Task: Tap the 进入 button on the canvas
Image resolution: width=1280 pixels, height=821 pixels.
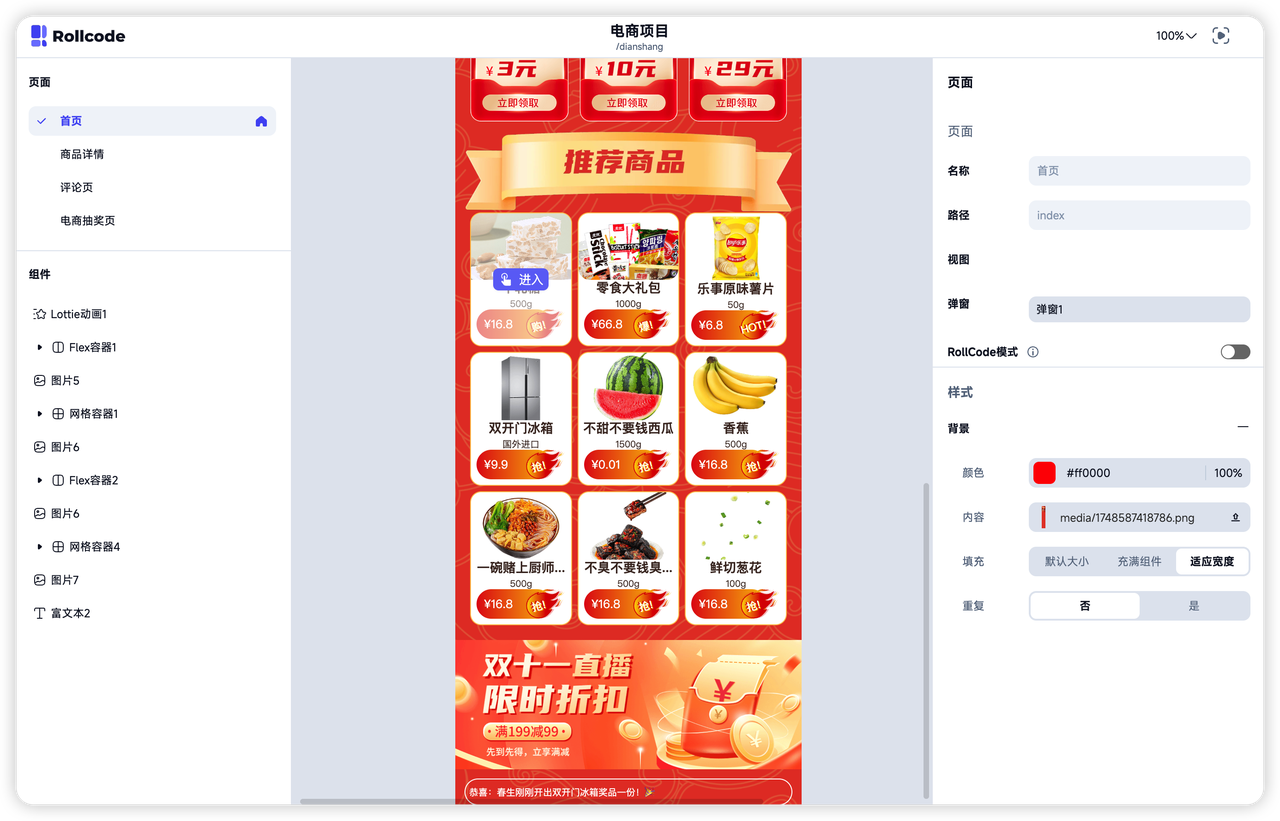Action: coord(521,280)
